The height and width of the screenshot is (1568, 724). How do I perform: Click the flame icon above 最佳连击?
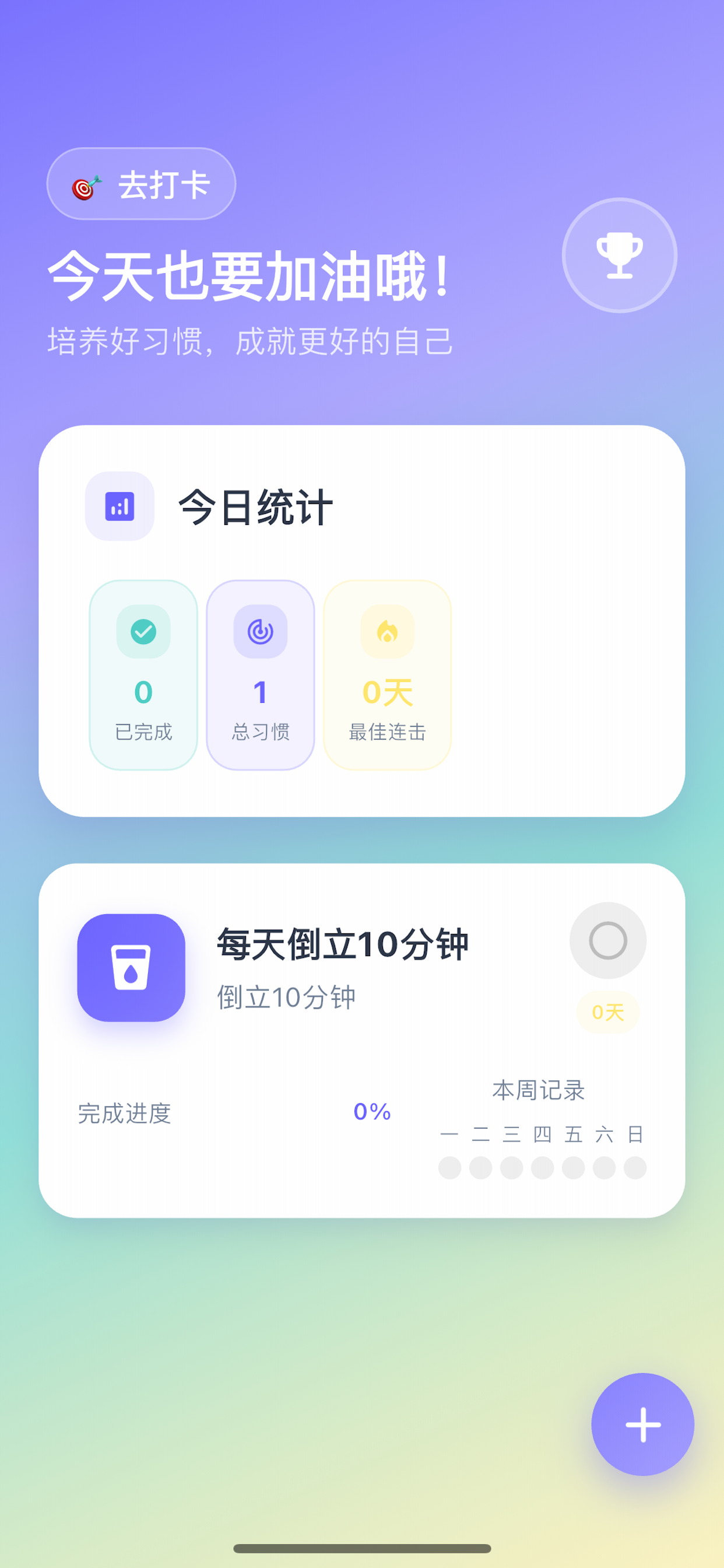coord(387,632)
